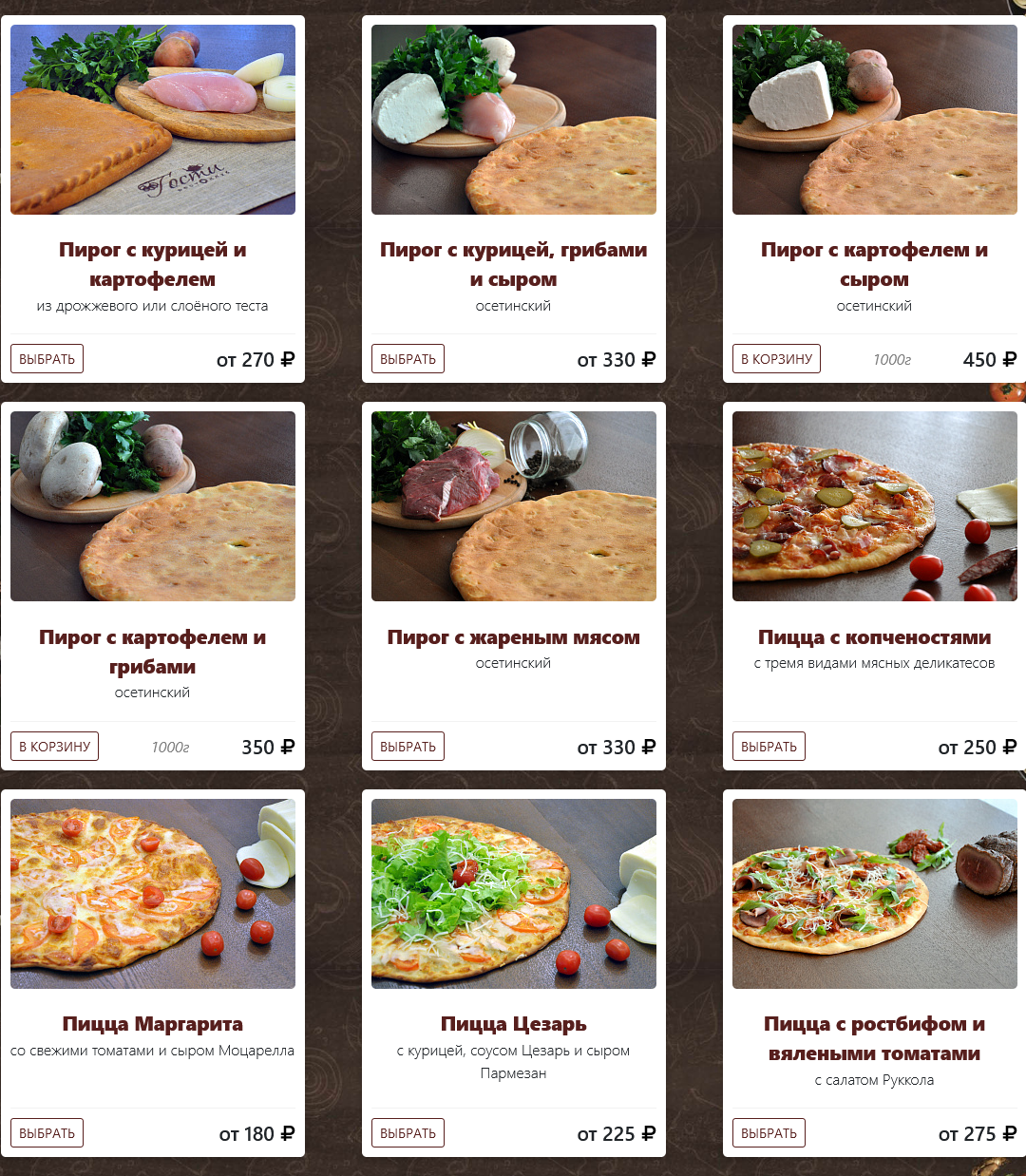1026x1176 pixels.
Task: Open Пирог с картофелем и грибами photo
Action: (153, 506)
